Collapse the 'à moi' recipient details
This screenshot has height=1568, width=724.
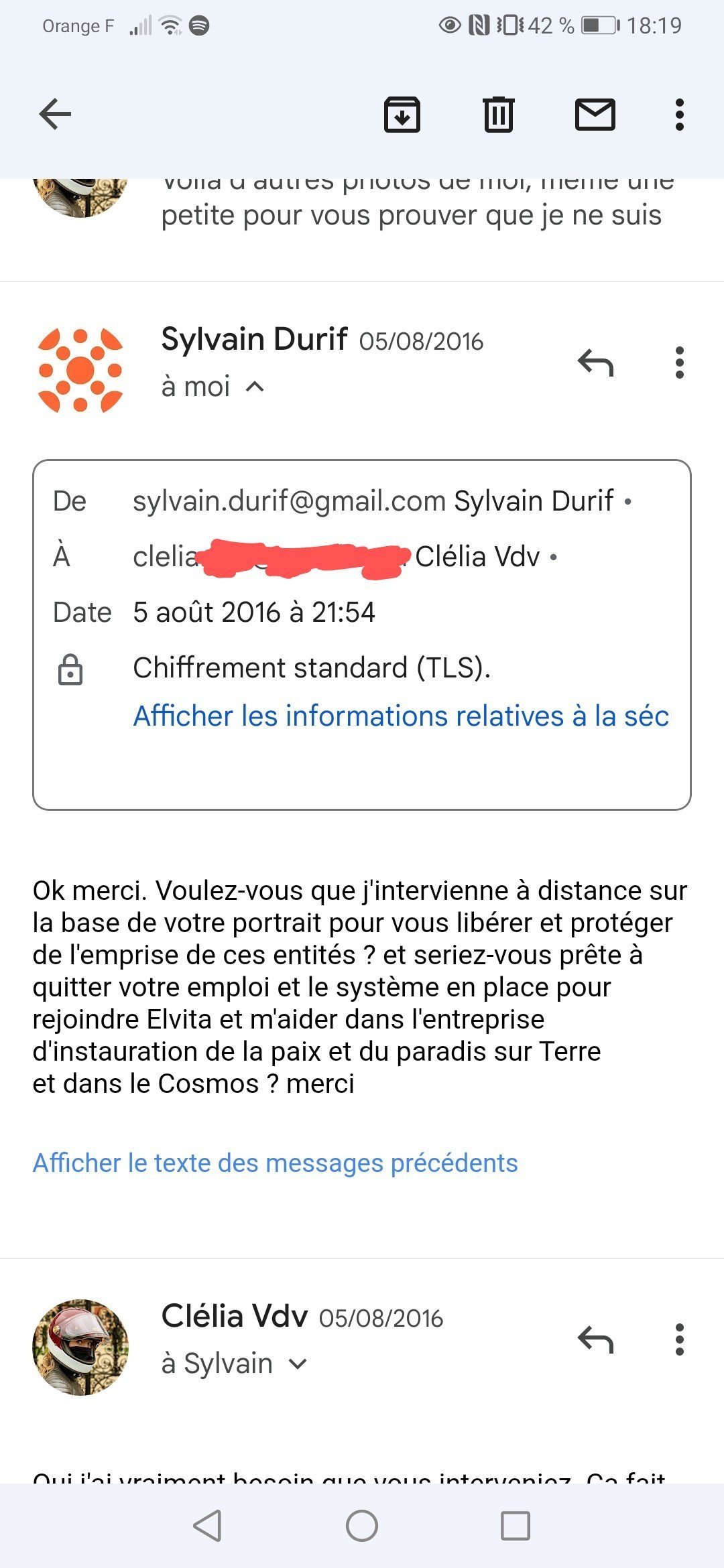tap(213, 387)
